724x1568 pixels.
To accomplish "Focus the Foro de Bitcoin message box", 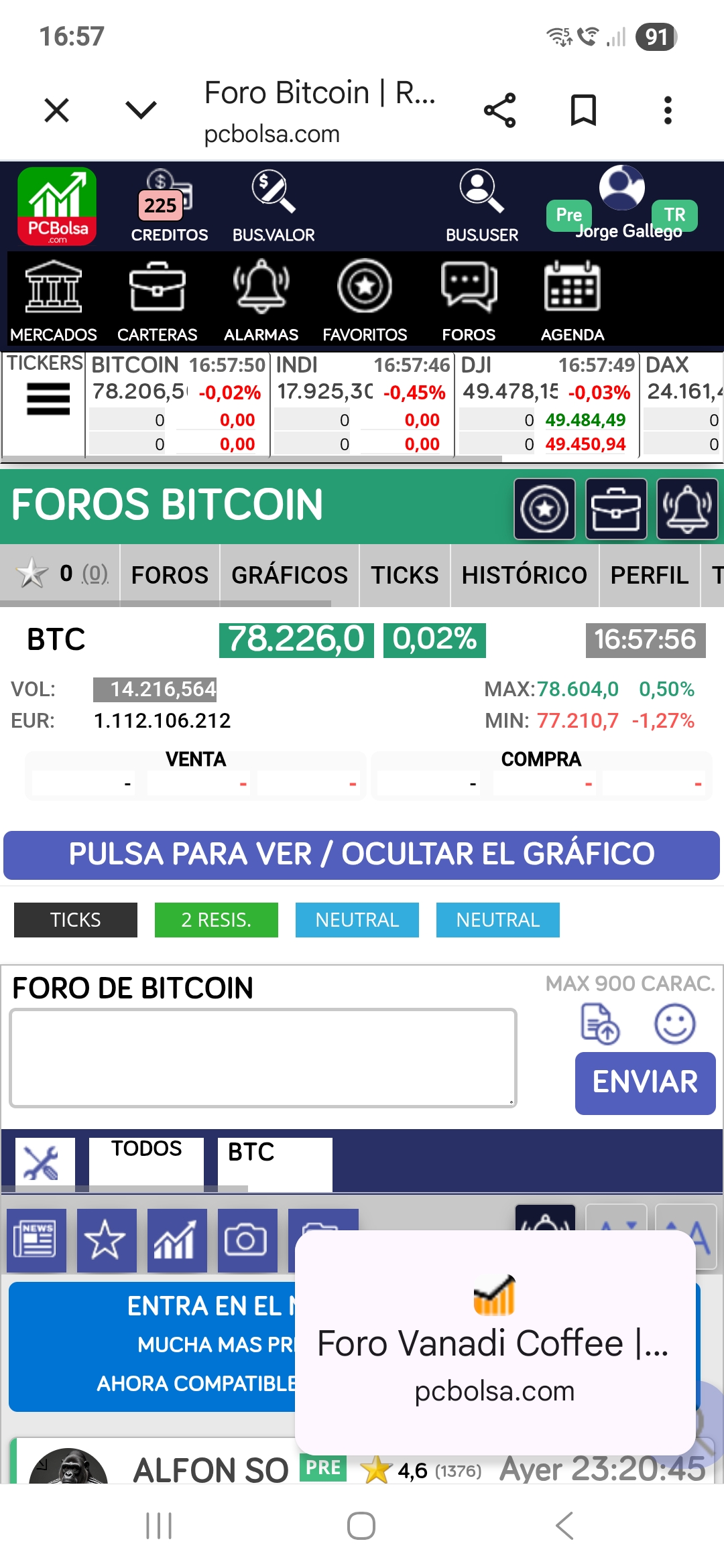I will 263,1058.
